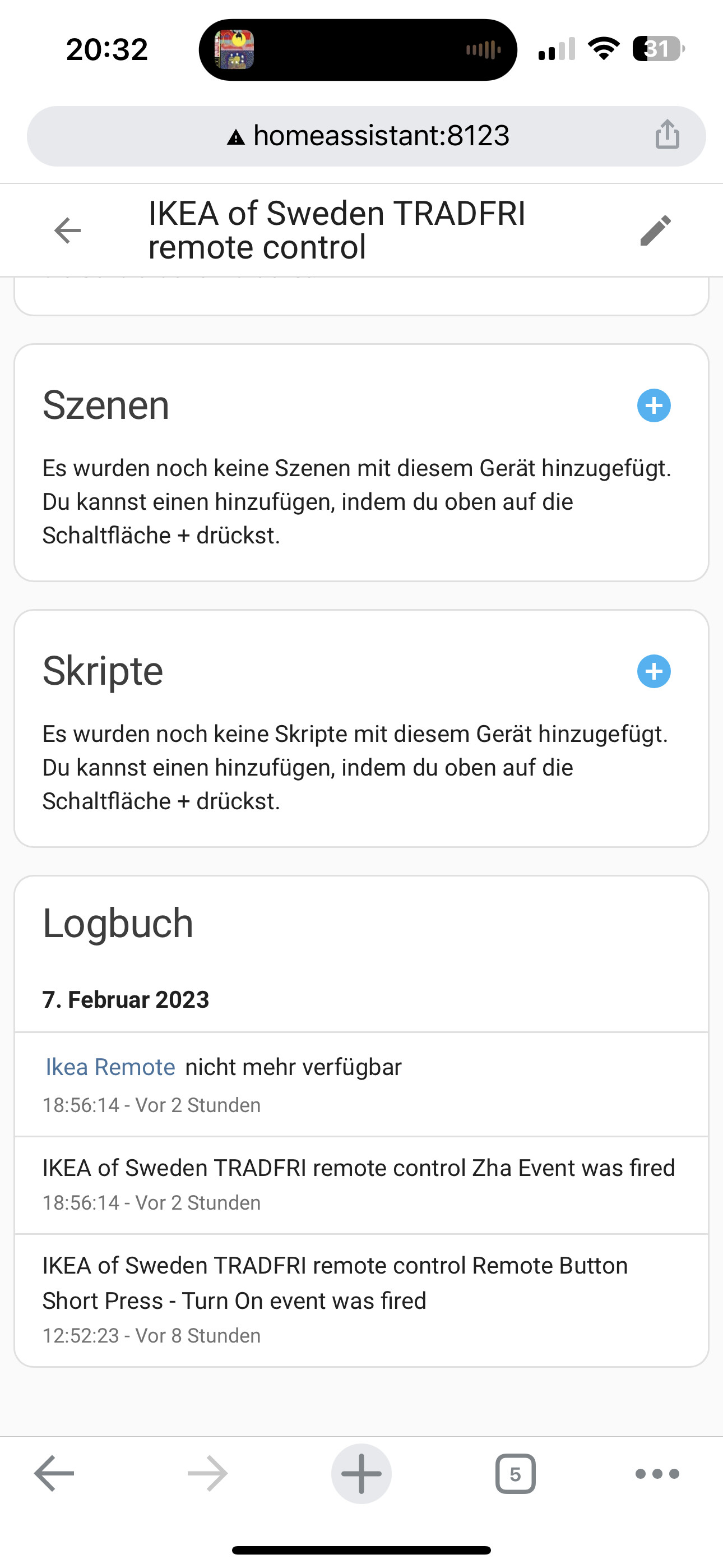Edit the device with the pencil icon
Viewport: 723px width, 1568px height.
[x=655, y=230]
